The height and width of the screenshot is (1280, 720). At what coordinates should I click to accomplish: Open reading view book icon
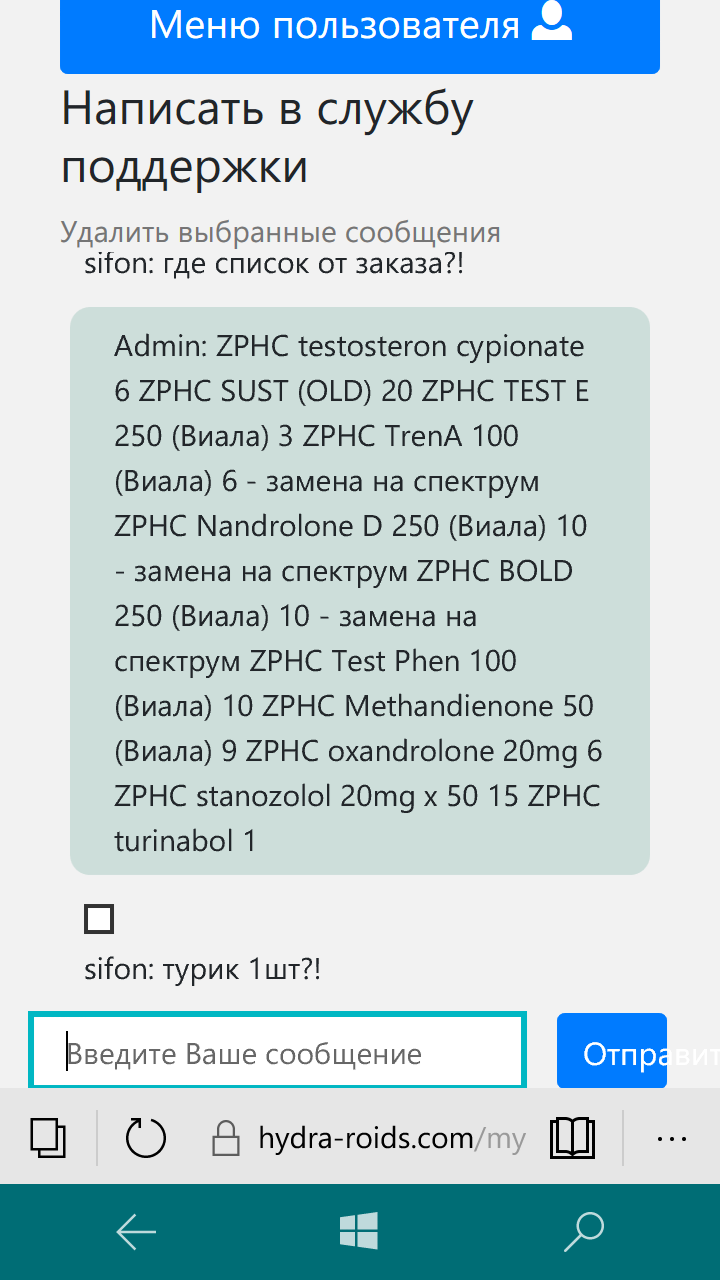pos(573,1138)
